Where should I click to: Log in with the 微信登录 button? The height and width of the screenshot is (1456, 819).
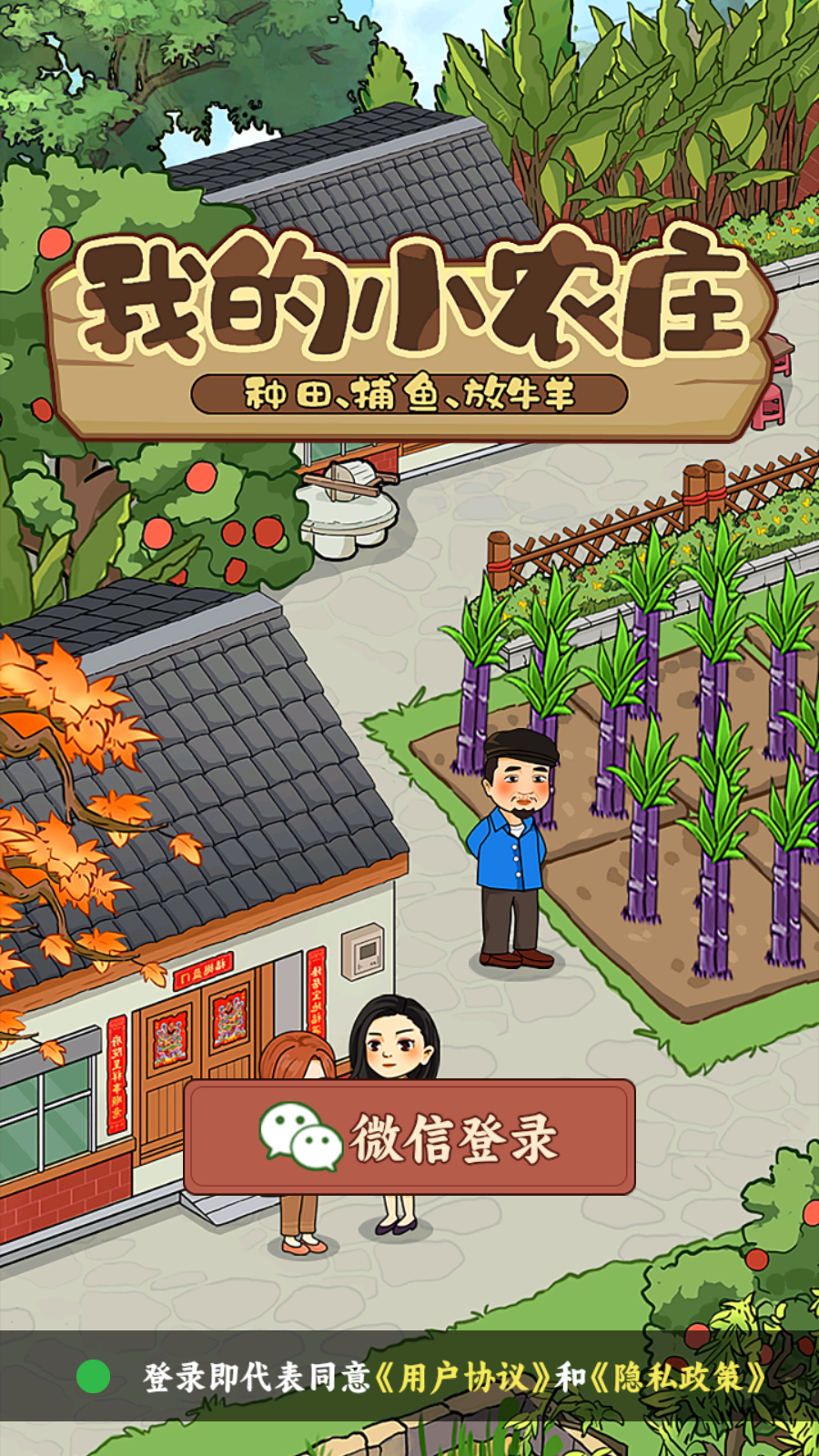(409, 1137)
